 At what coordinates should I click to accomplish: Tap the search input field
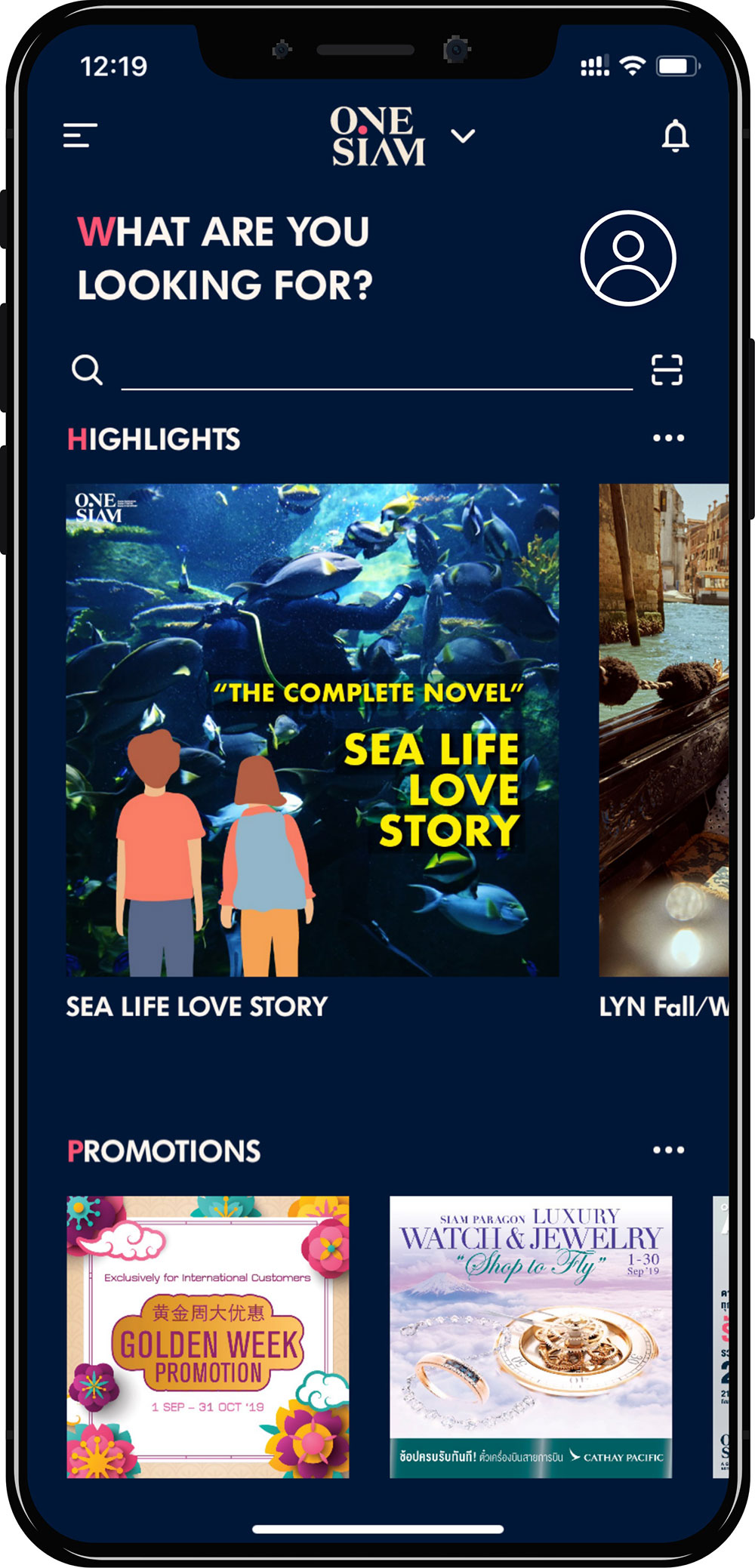pos(377,371)
